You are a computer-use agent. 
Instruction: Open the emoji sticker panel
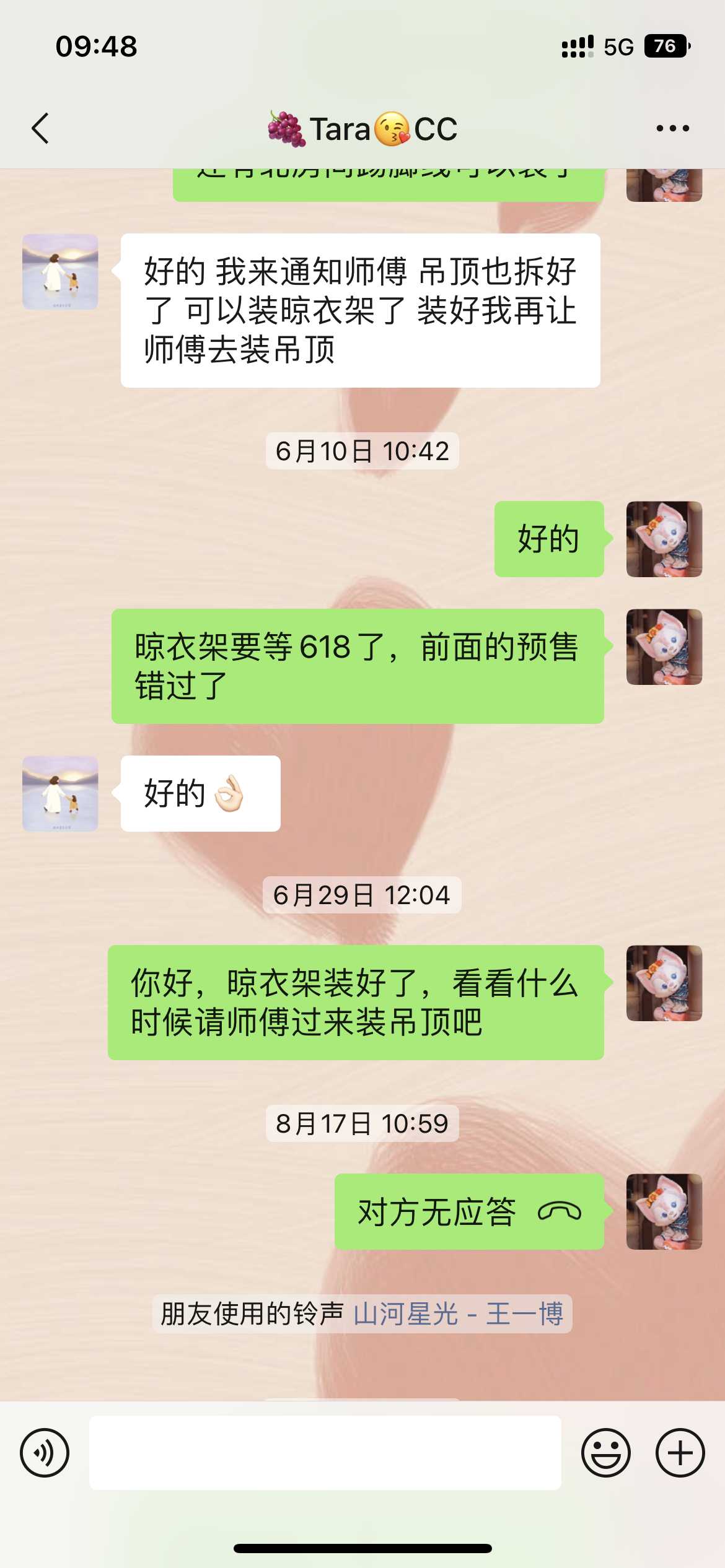click(605, 1452)
